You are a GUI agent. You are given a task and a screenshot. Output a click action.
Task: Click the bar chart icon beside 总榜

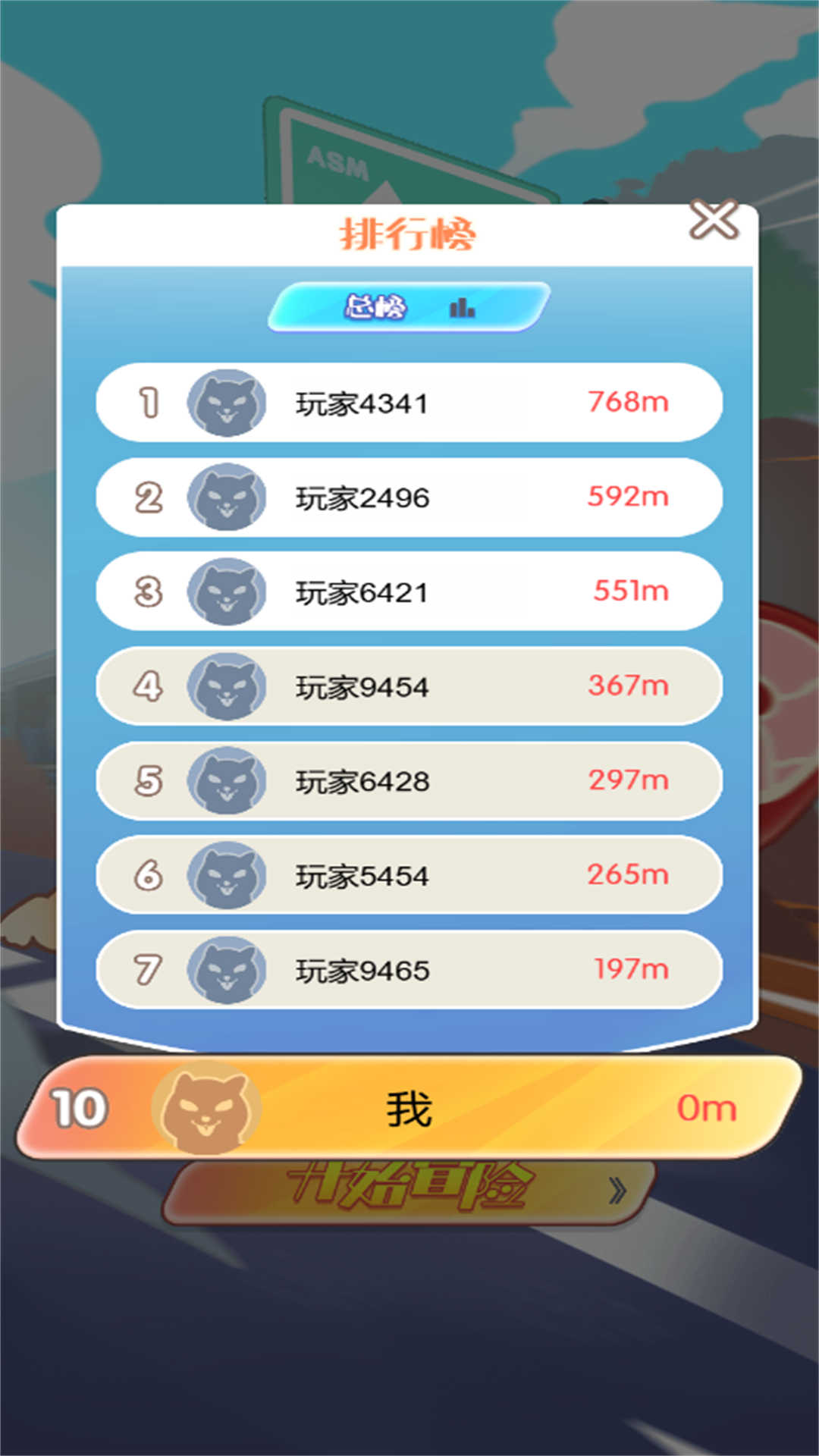463,308
